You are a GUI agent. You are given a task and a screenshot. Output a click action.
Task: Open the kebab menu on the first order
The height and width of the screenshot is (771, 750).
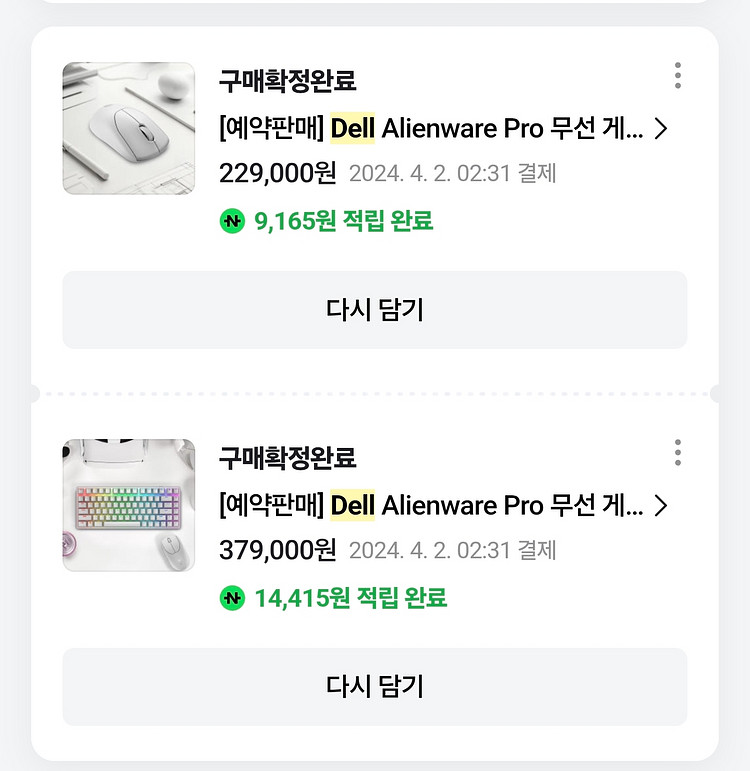pyautogui.click(x=678, y=75)
